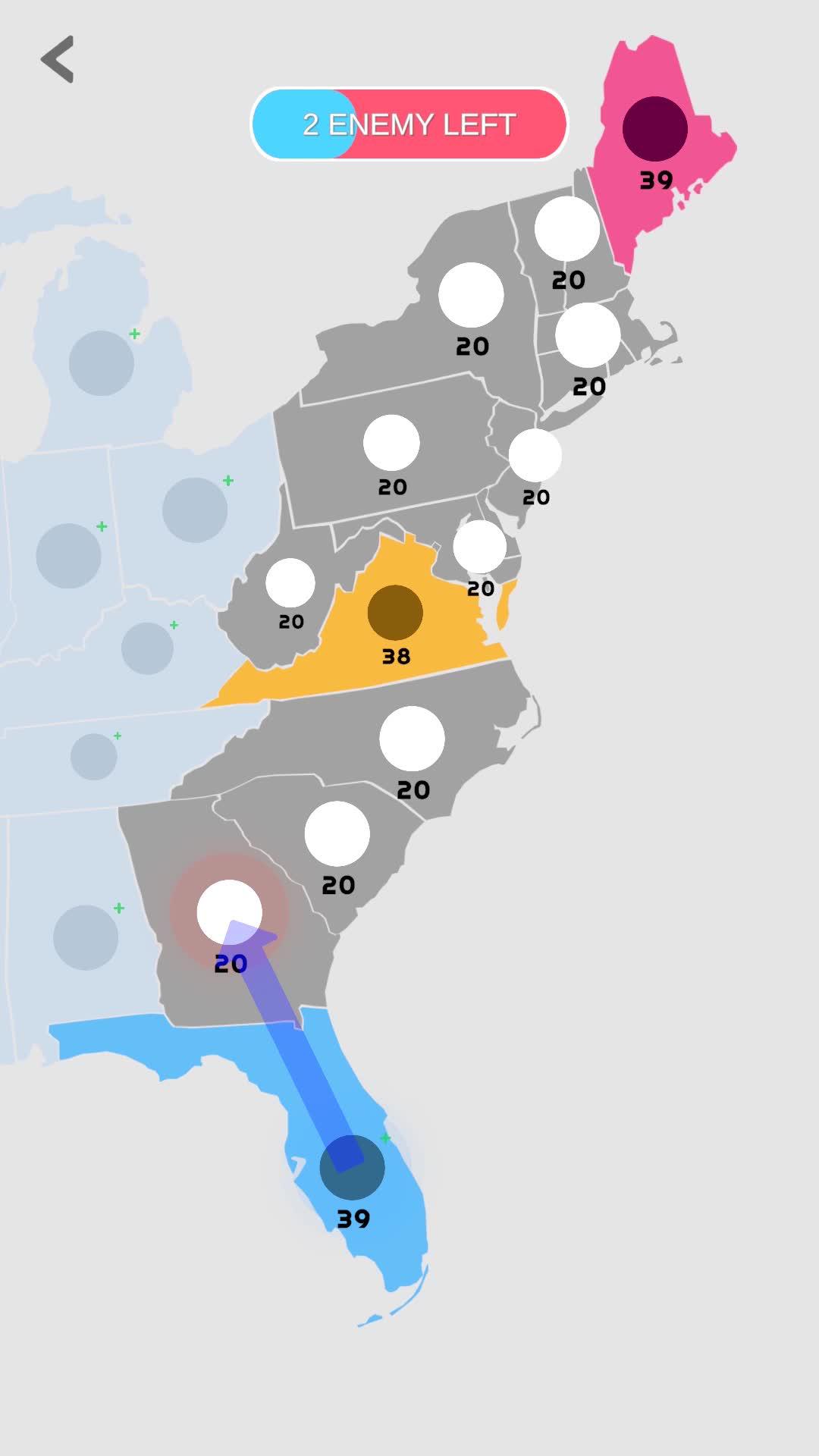Select the blue Florida node with 39
Screen dimensions: 819x1456
point(353,1168)
